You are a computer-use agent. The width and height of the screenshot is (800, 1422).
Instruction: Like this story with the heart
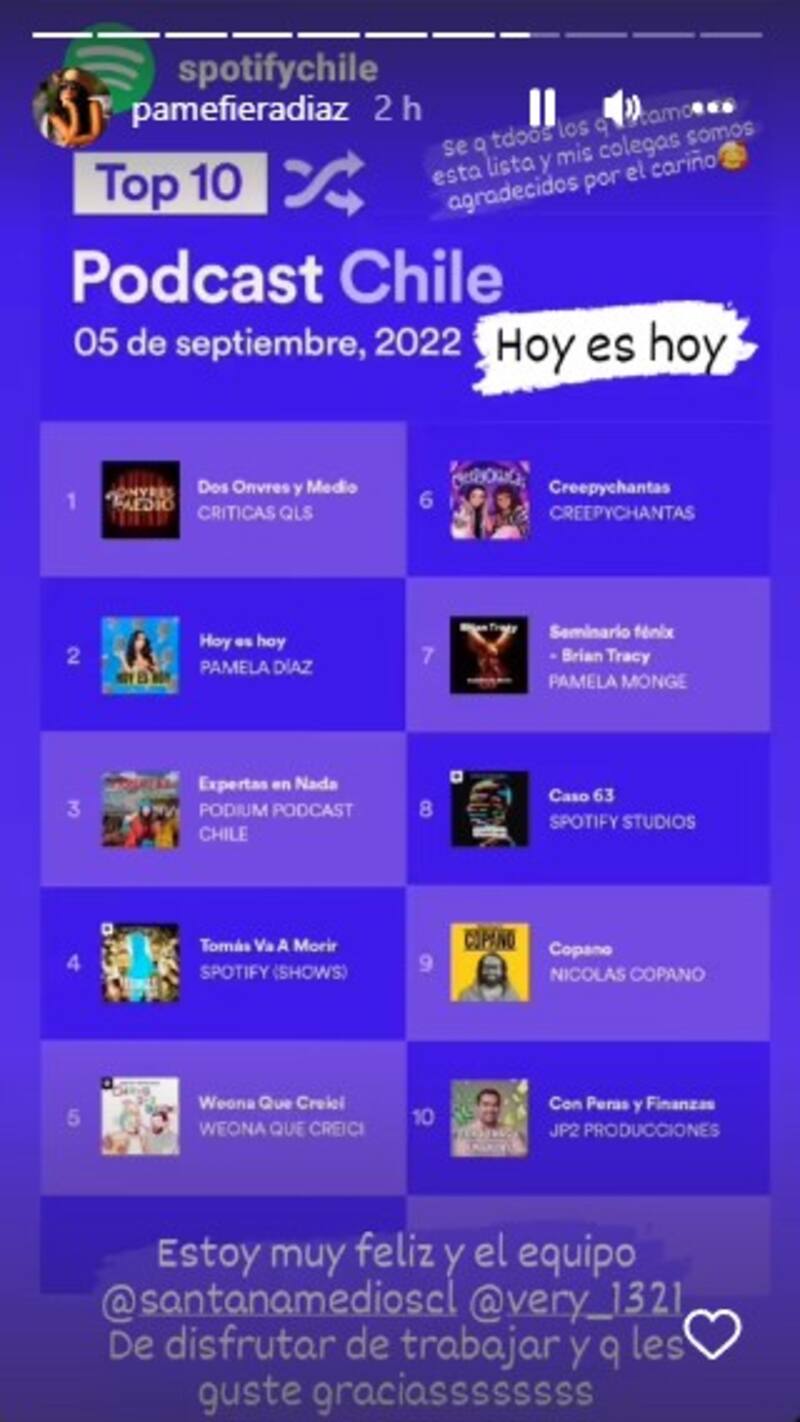pos(716,1335)
